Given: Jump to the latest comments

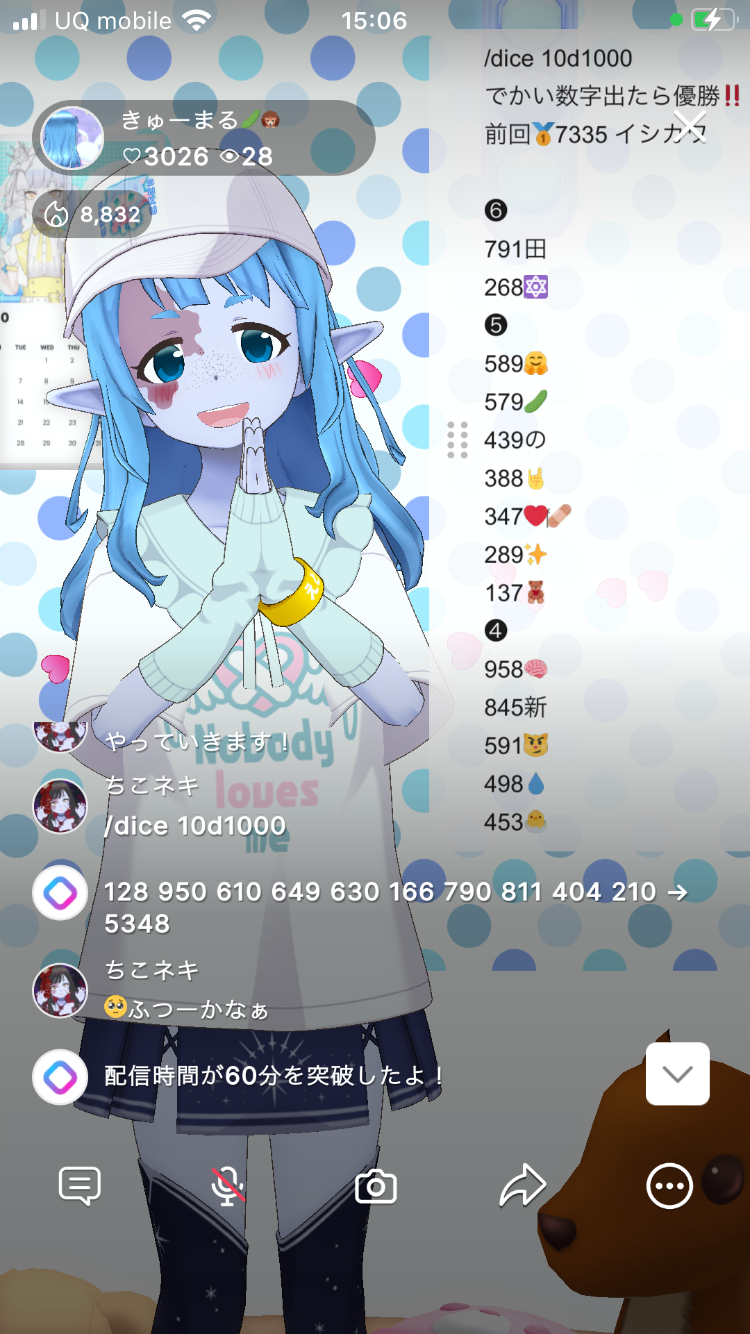Looking at the screenshot, I should 677,1074.
